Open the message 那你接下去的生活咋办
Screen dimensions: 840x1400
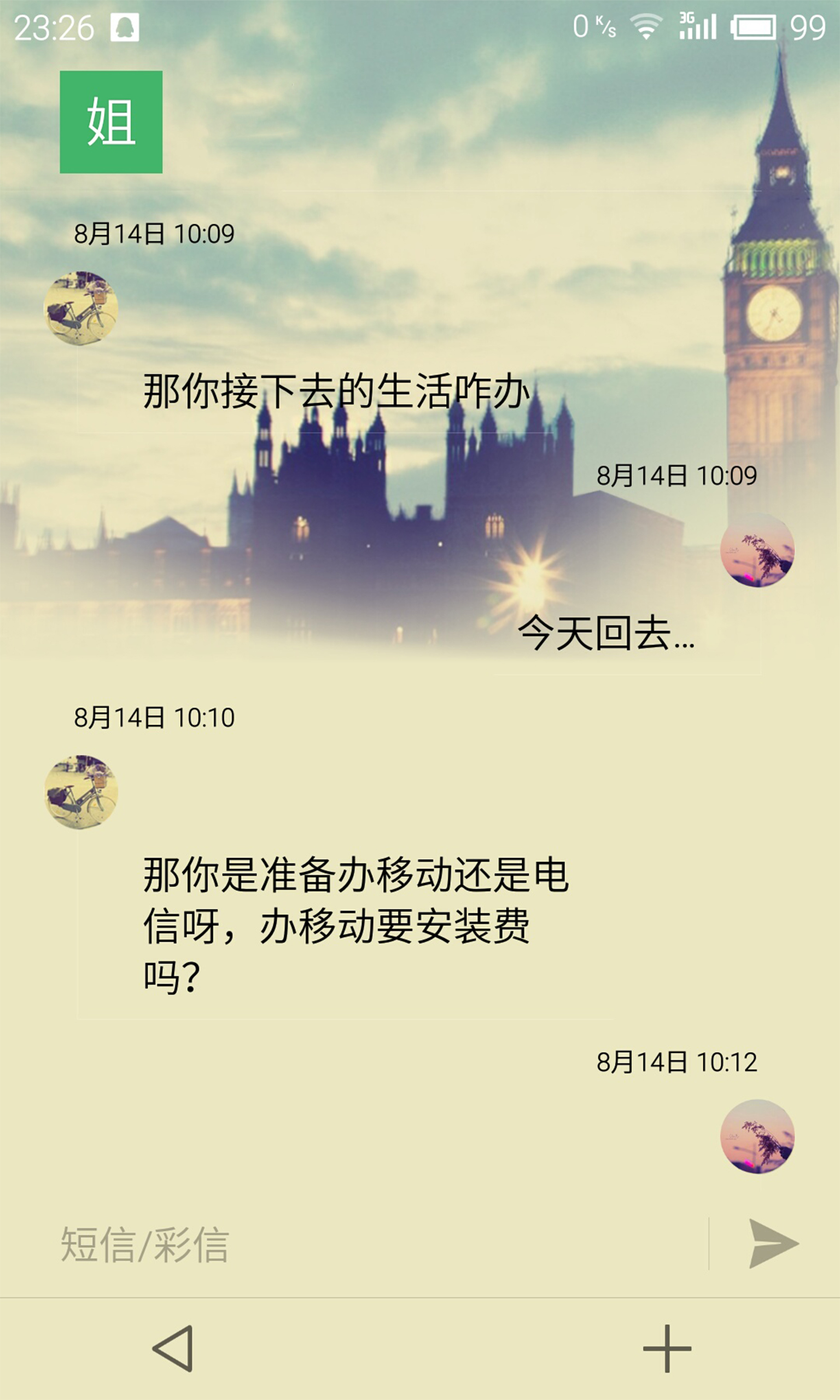[x=336, y=390]
